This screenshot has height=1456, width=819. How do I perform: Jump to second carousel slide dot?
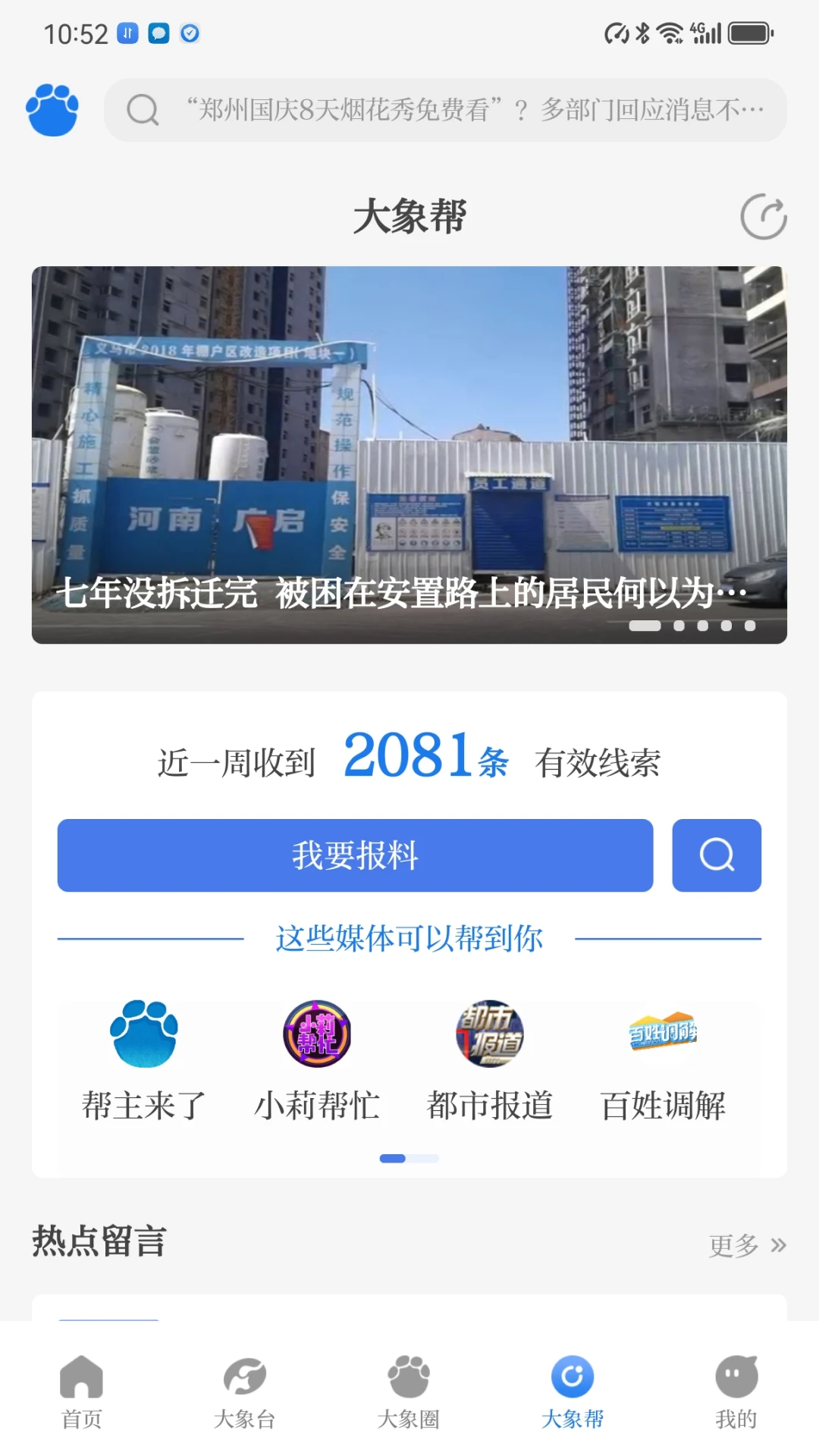click(x=677, y=626)
